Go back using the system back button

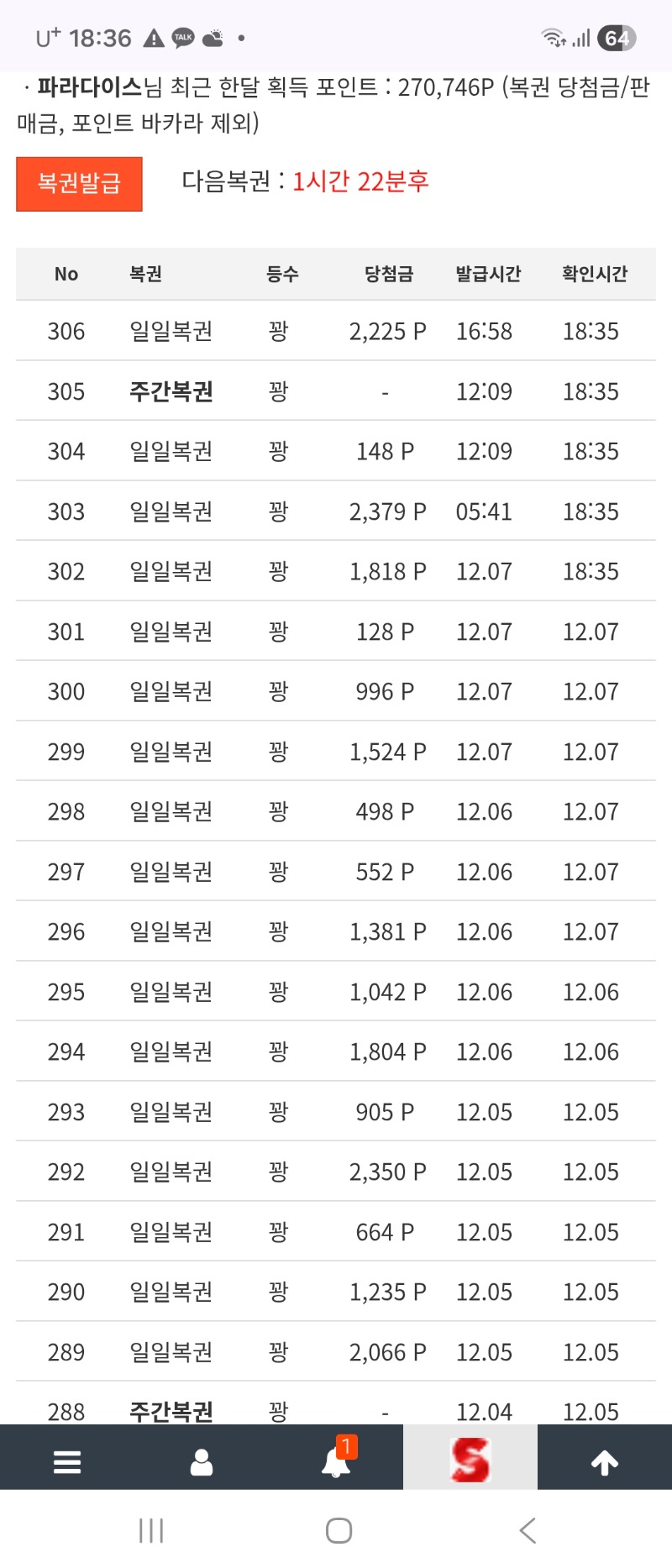528,1530
